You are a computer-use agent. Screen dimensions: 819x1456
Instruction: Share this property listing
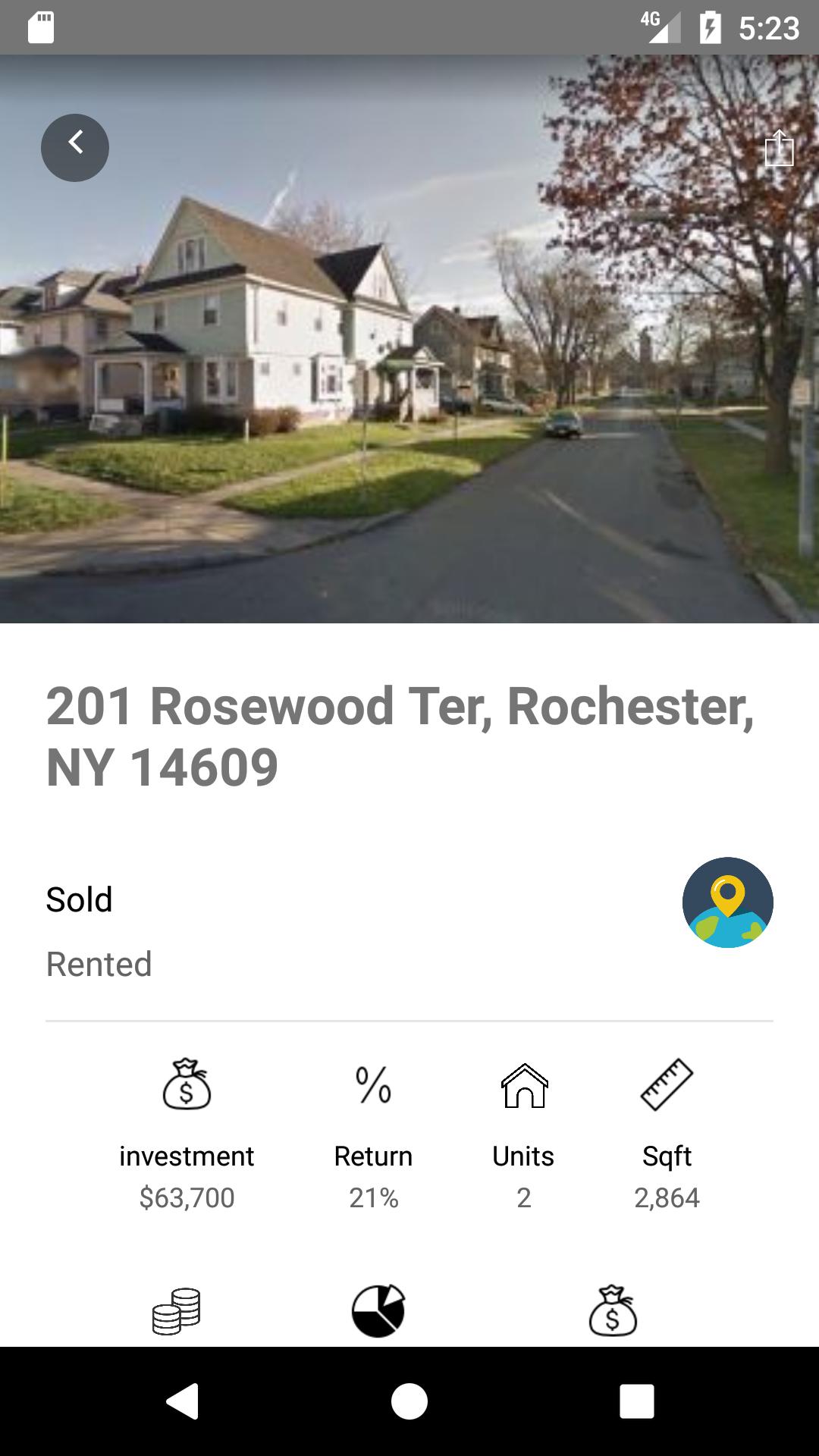pyautogui.click(x=779, y=148)
